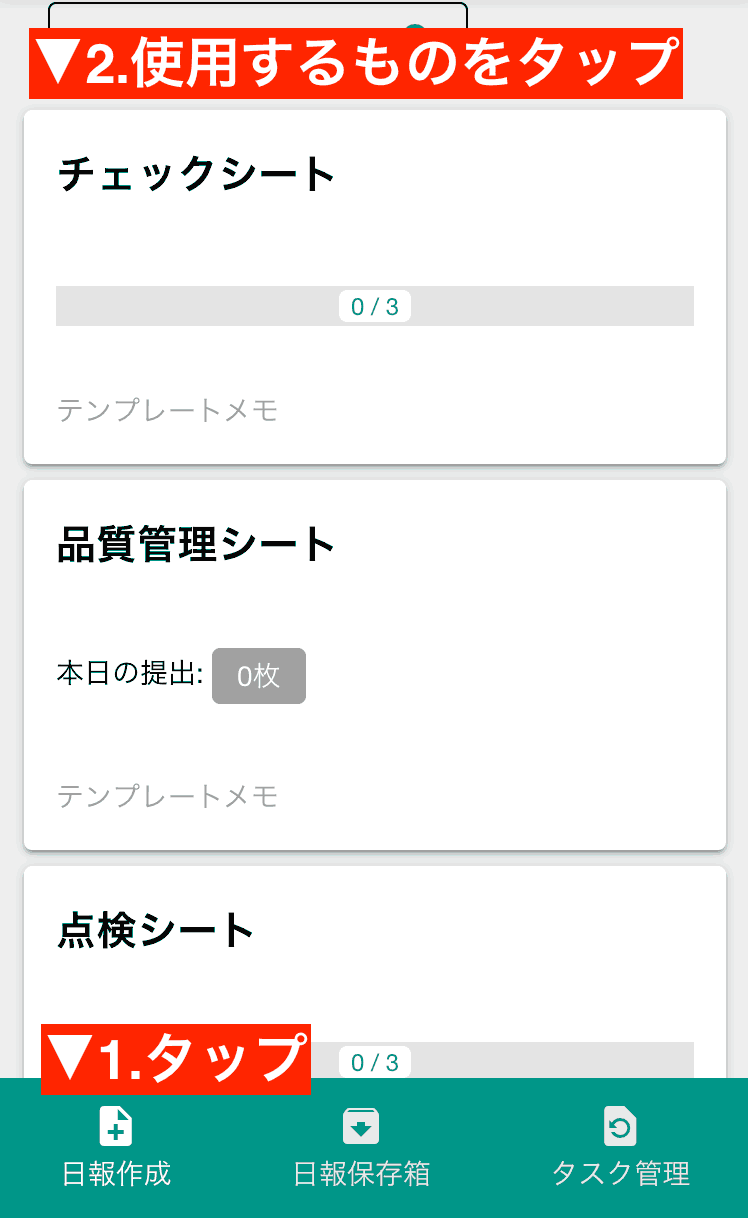Click the 0/3 progress bar on チェックシート

point(374,306)
